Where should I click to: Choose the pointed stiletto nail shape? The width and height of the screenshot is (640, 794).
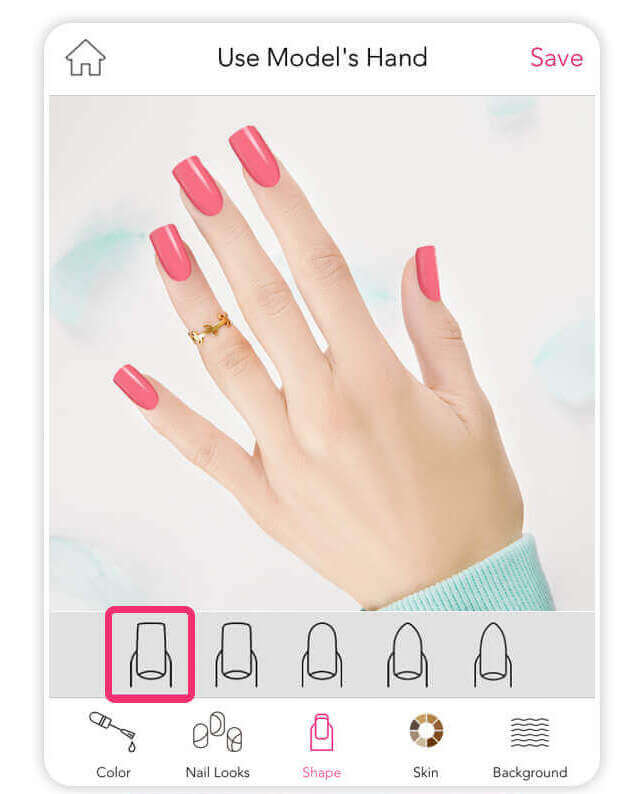pos(493,654)
